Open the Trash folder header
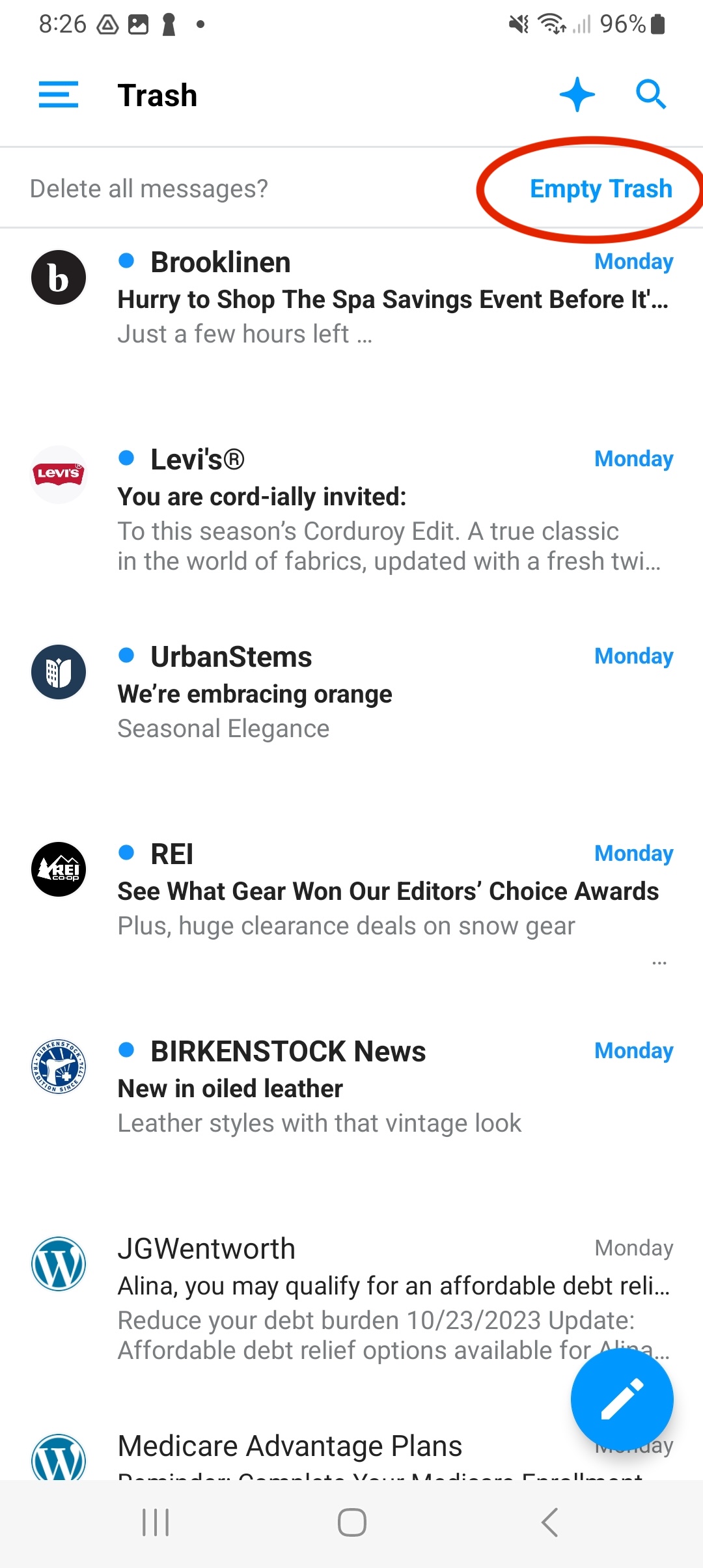This screenshot has width=703, height=1568. coord(157,95)
